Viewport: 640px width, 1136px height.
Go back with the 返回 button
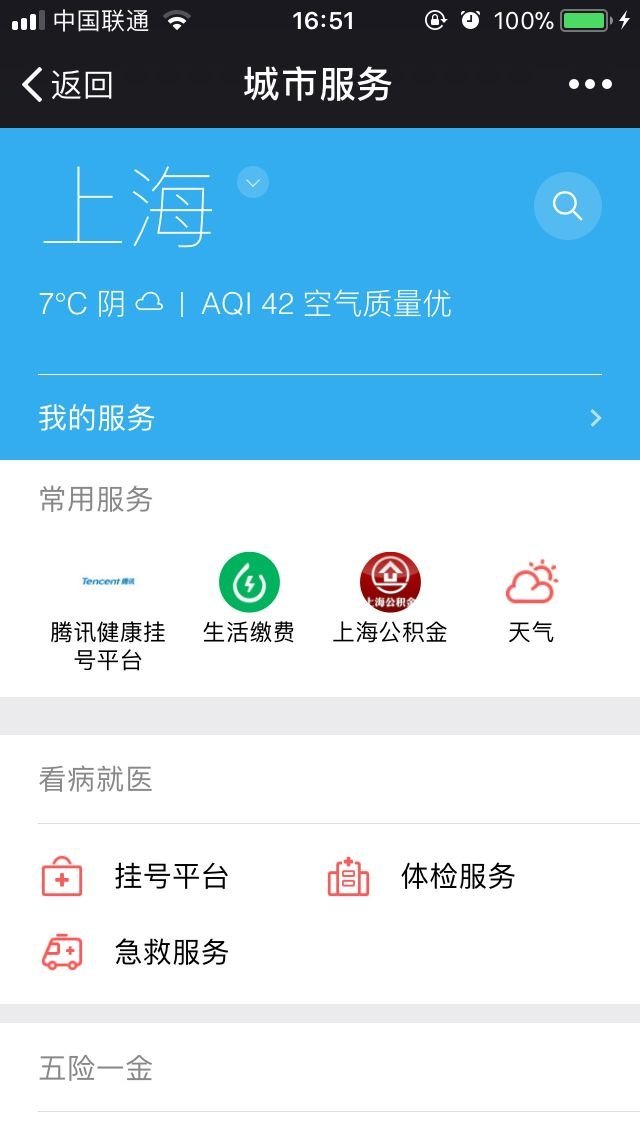pyautogui.click(x=68, y=85)
